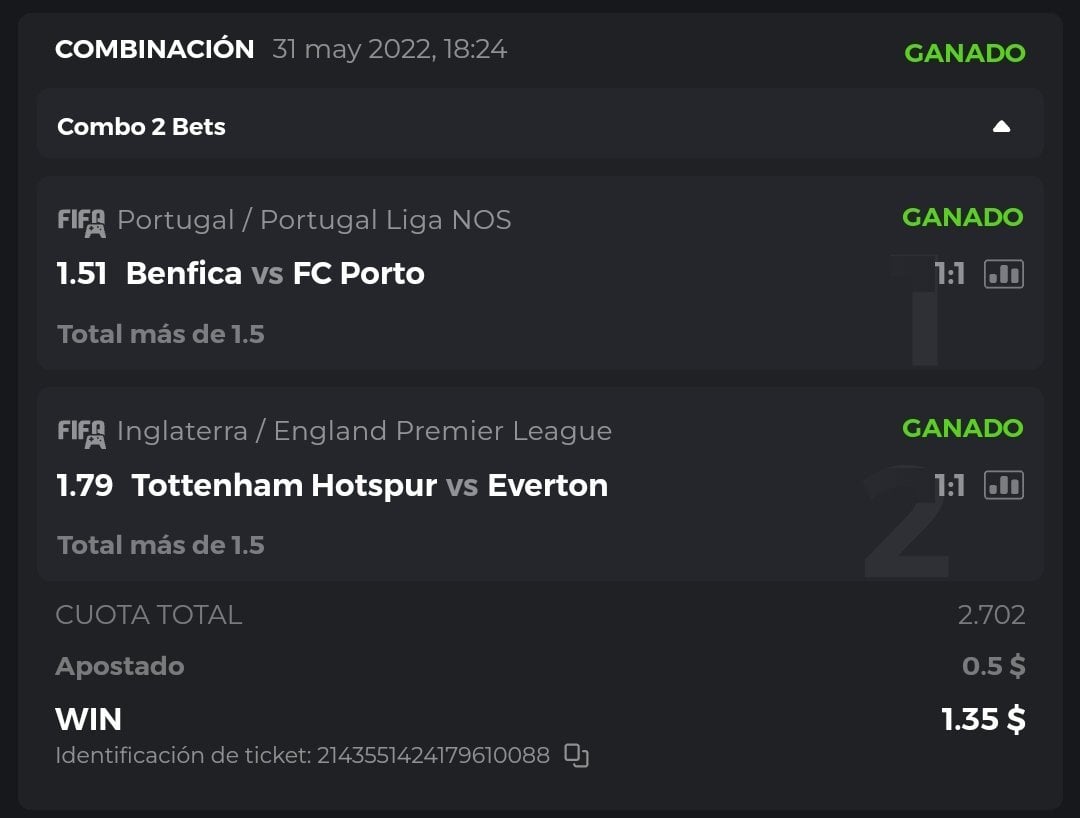Viewport: 1080px width, 818px height.
Task: Copy the ticket identification number
Action: click(x=576, y=755)
